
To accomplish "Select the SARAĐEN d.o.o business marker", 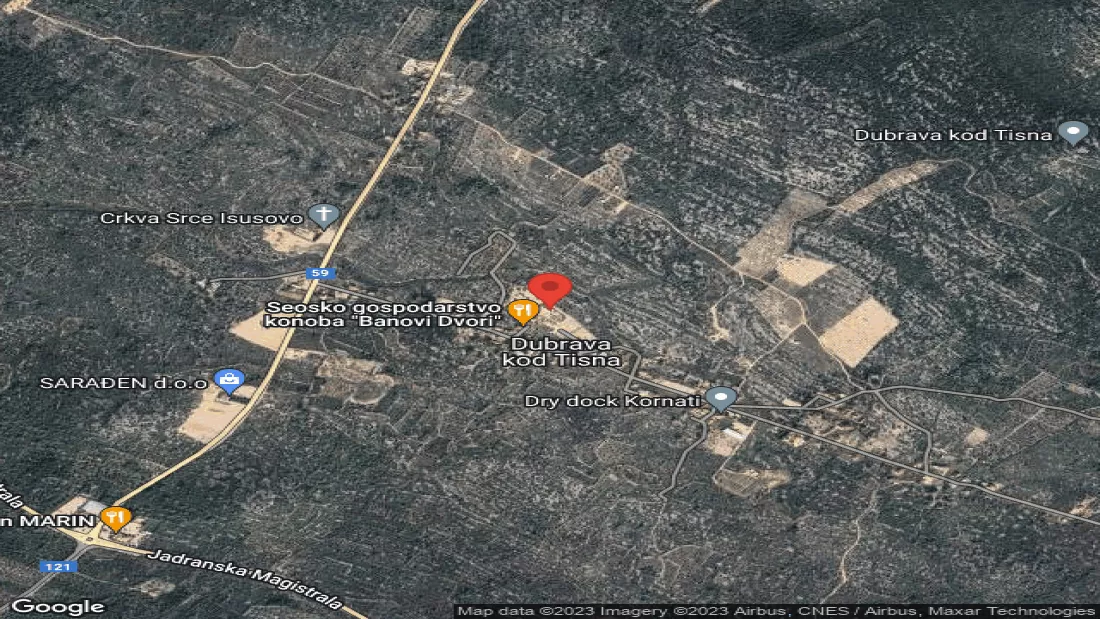I will tap(231, 381).
